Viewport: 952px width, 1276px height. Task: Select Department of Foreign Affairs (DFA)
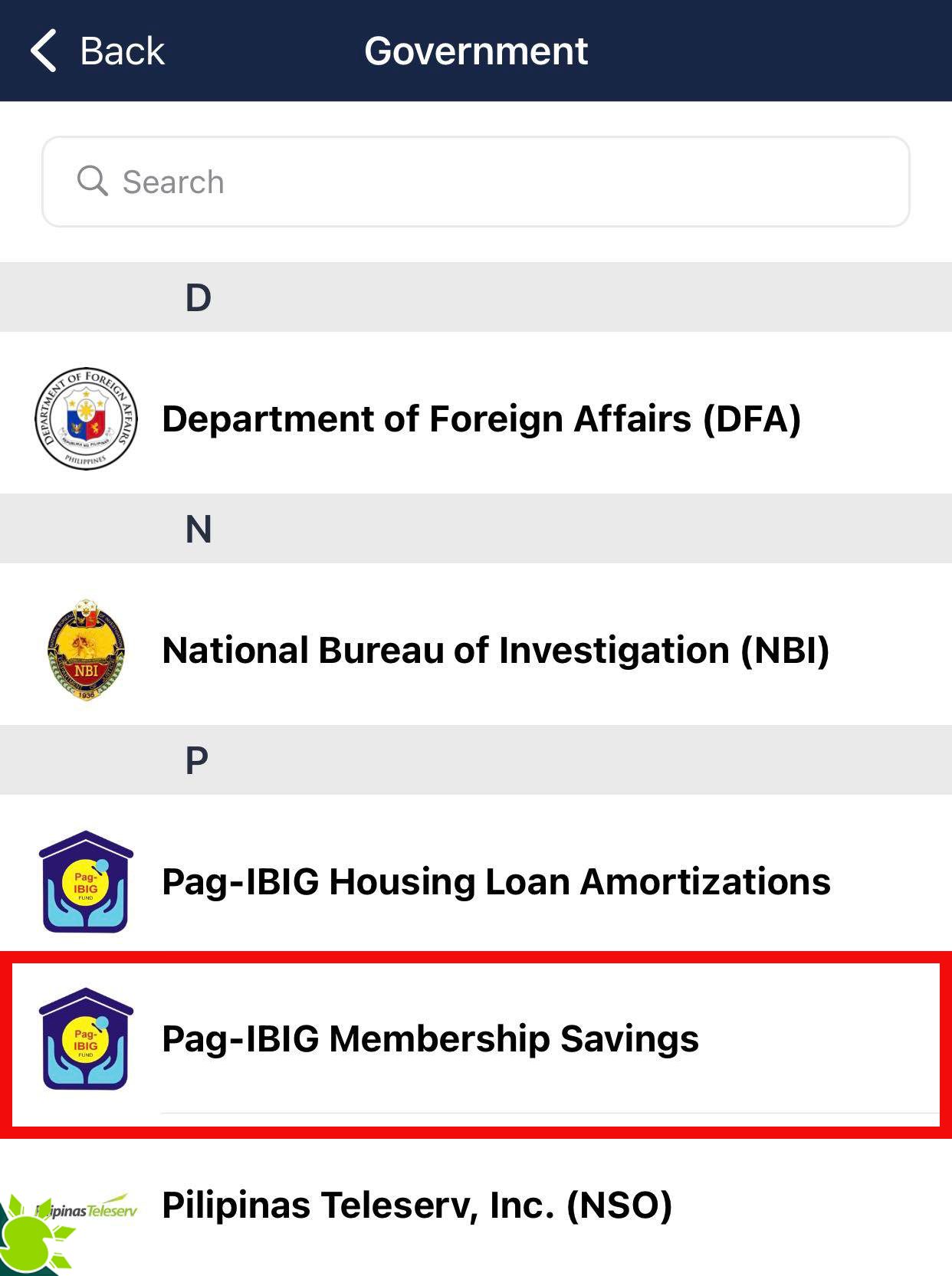[x=481, y=418]
